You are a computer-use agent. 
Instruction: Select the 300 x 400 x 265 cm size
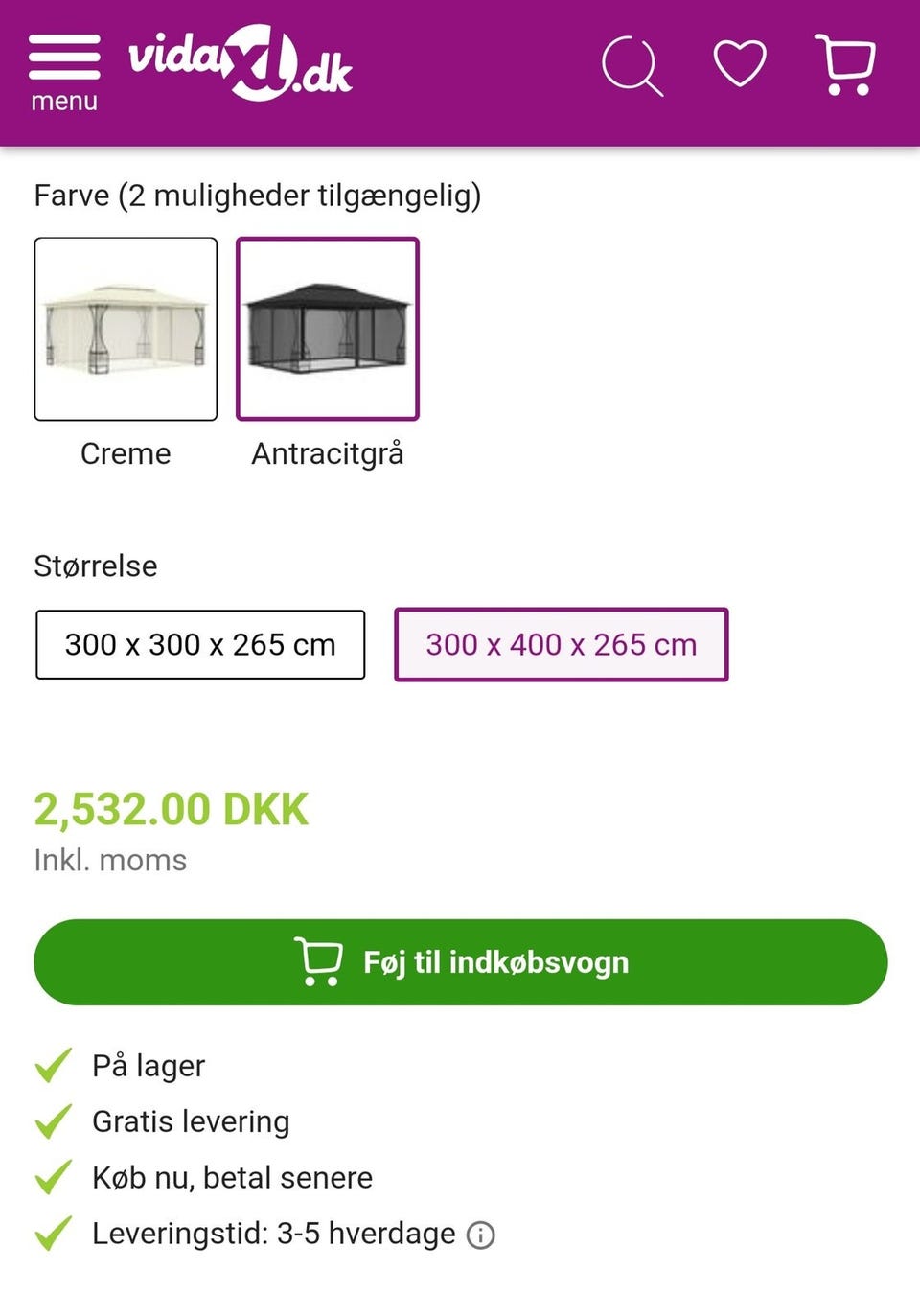[x=562, y=644]
